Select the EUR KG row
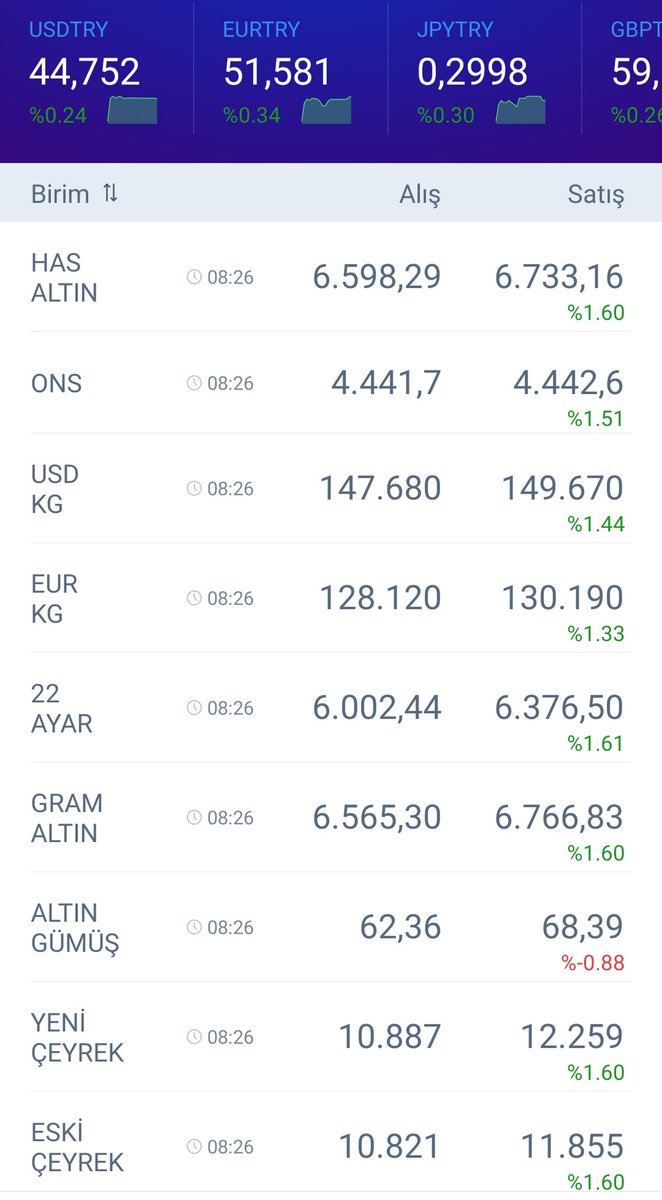This screenshot has width=662, height=1200. (x=330, y=599)
